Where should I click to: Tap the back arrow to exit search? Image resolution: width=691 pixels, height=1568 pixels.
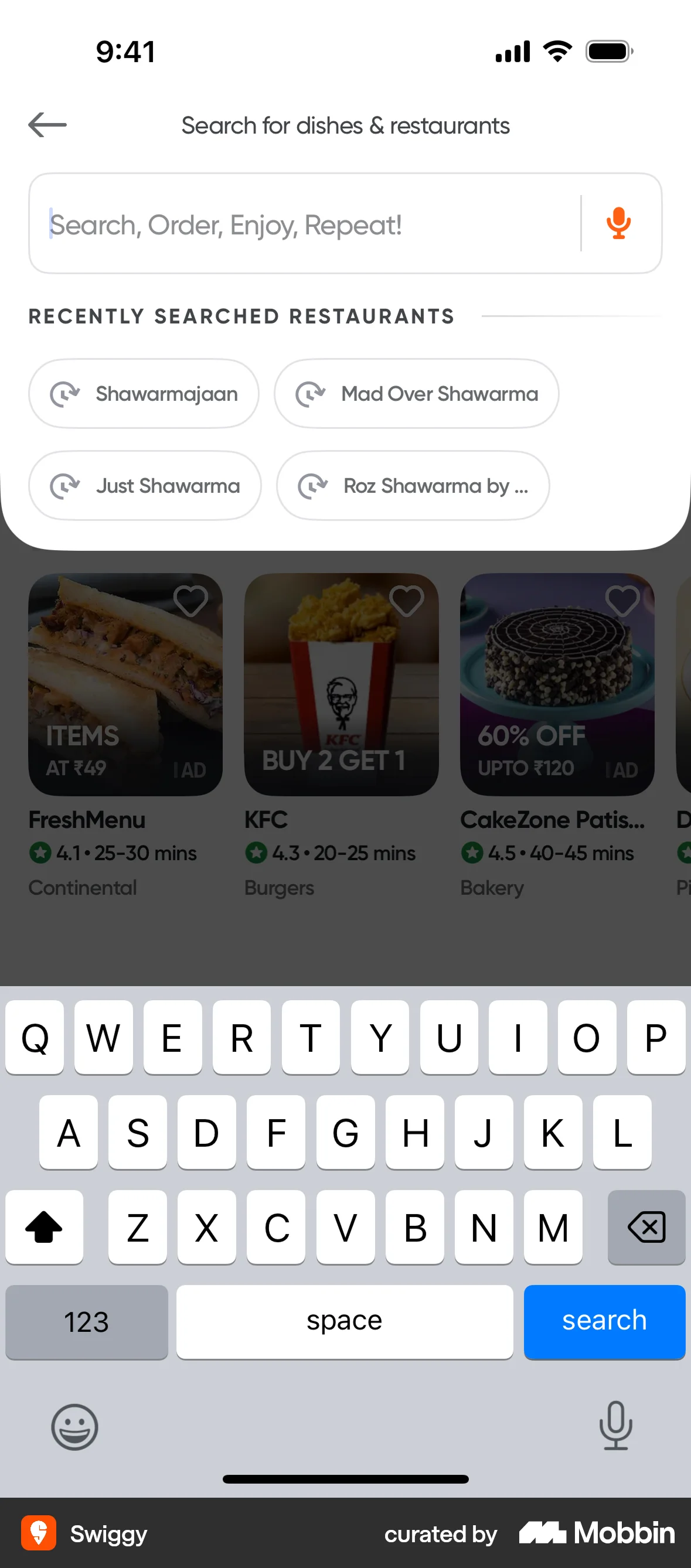[x=46, y=125]
